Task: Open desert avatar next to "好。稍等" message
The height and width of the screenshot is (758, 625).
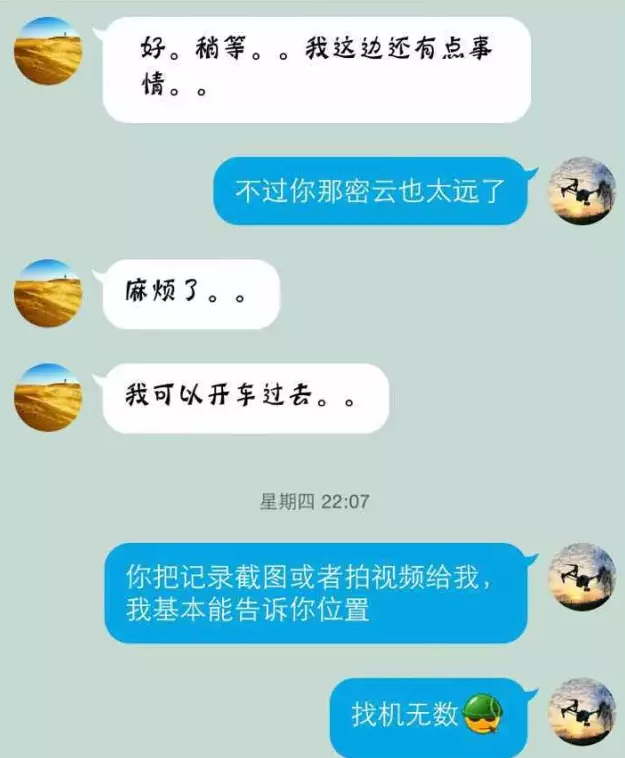Action: (x=47, y=52)
